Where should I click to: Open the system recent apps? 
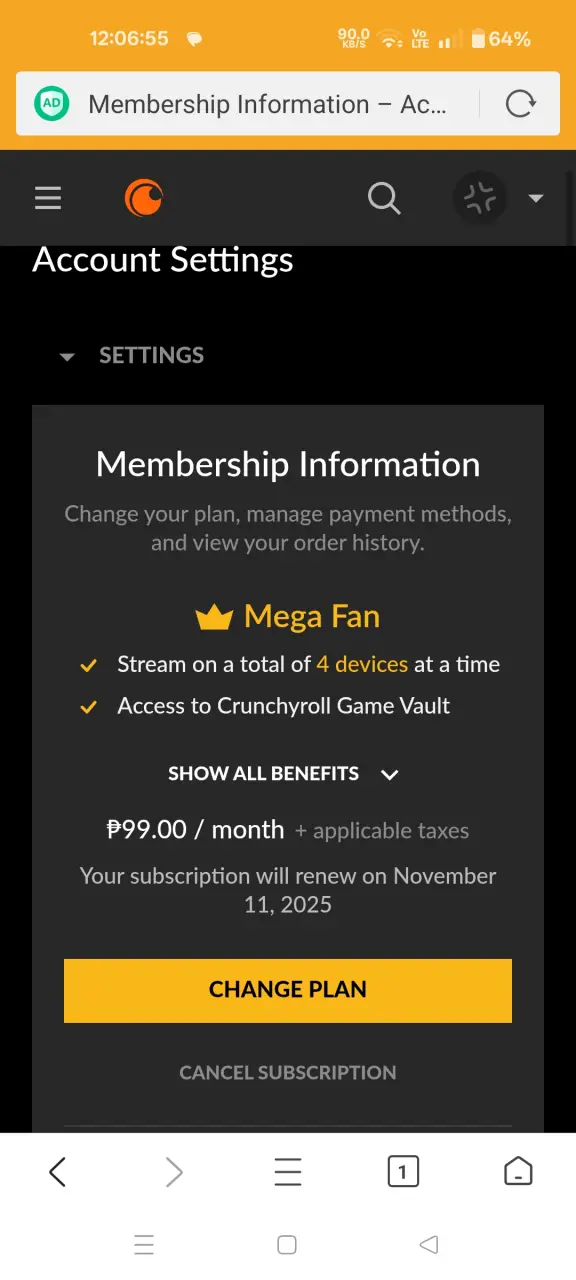144,1245
